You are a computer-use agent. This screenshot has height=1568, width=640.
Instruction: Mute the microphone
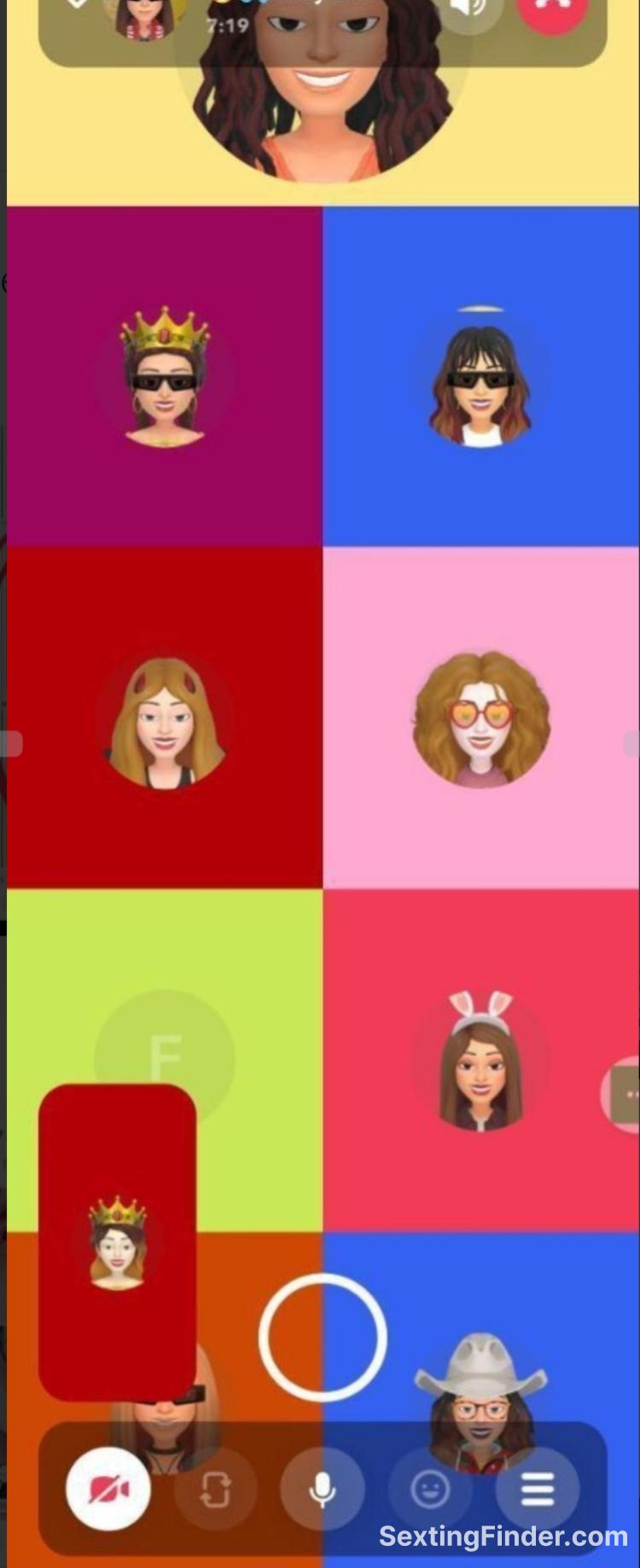(322, 1490)
